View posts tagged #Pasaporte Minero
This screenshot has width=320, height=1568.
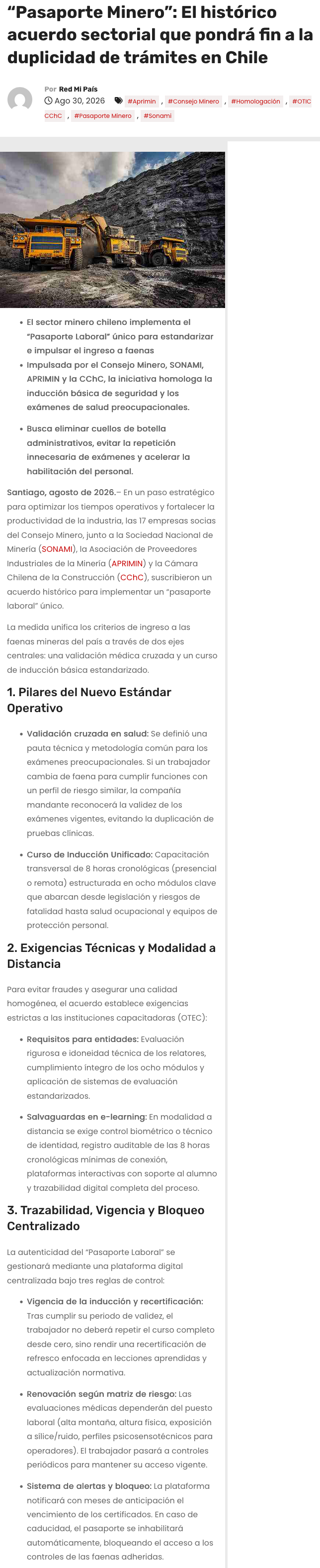coord(103,115)
